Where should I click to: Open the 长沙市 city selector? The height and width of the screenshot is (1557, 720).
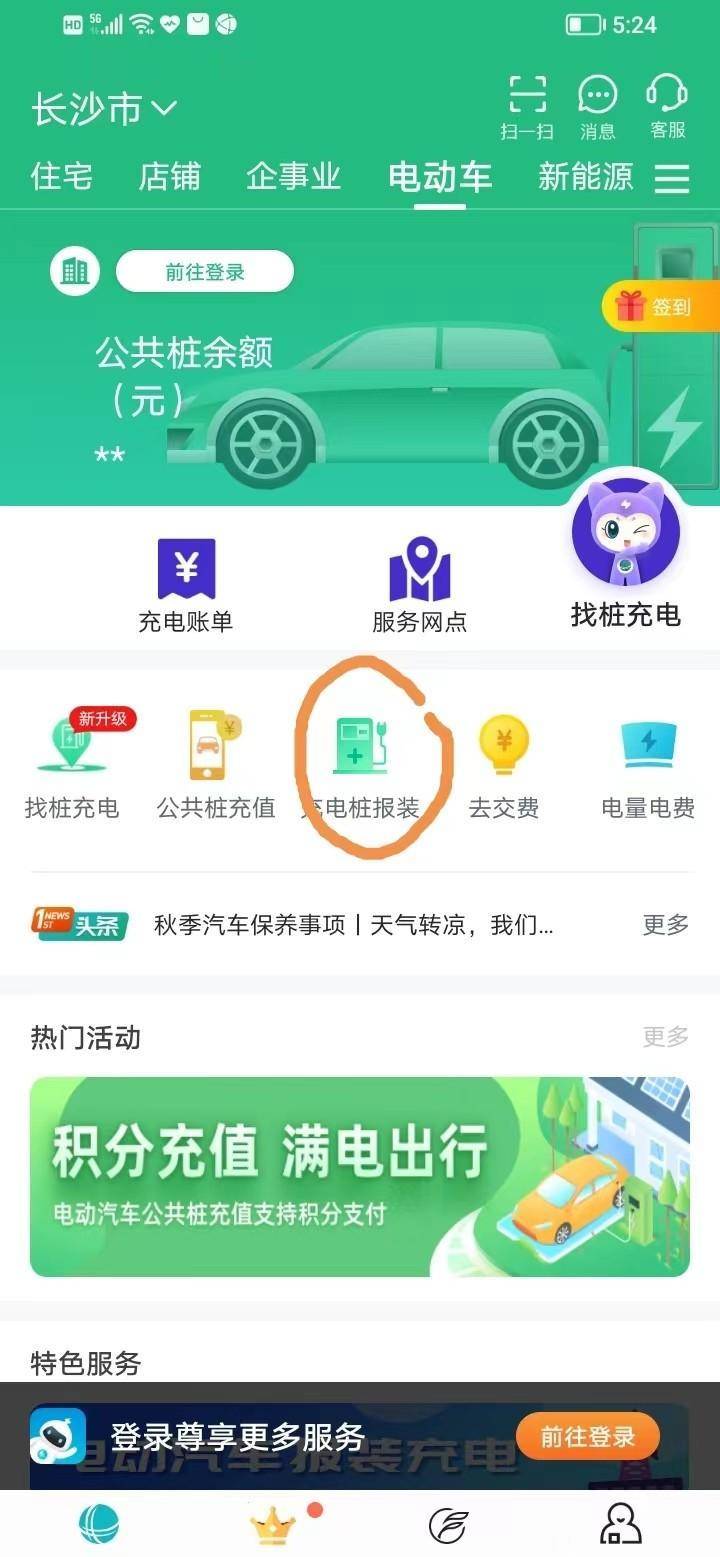104,108
